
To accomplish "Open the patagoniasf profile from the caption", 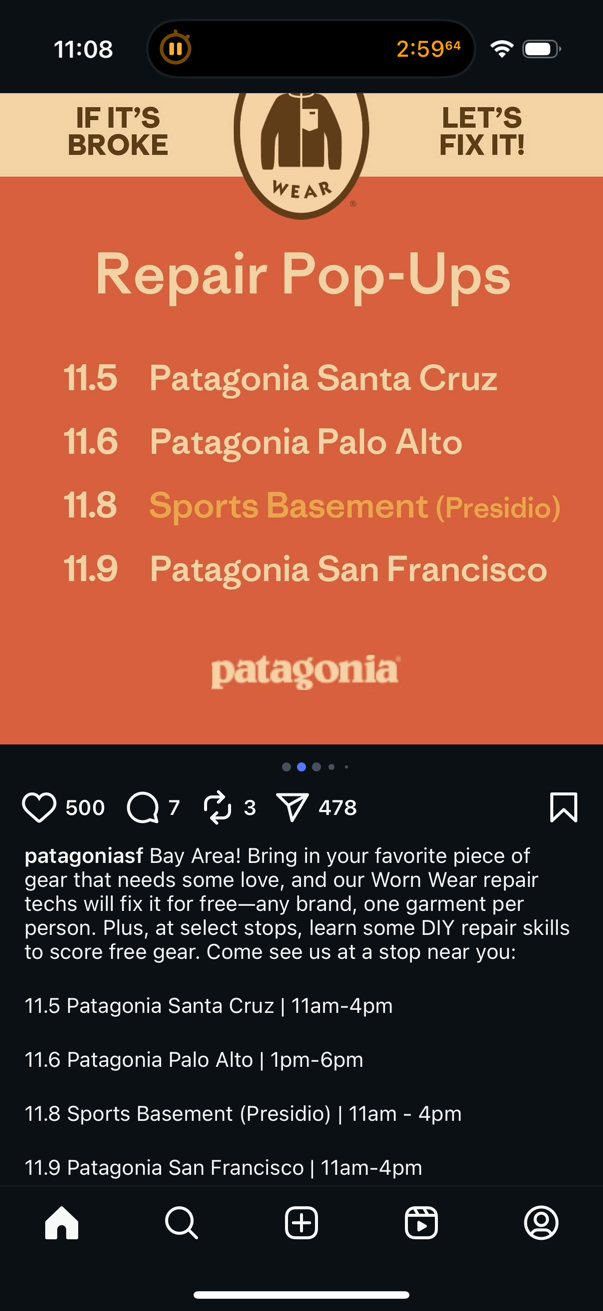I will point(84,856).
